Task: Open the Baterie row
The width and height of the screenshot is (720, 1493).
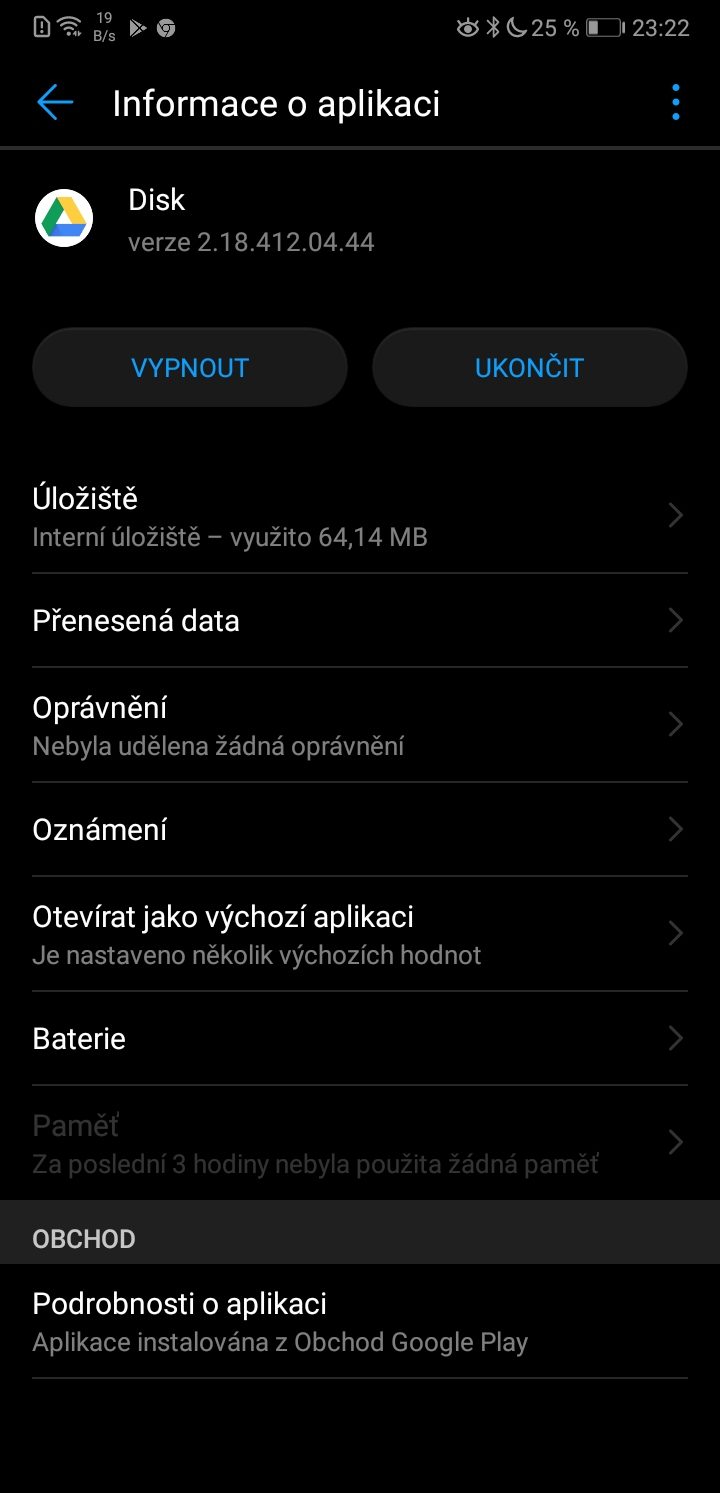Action: [x=360, y=1038]
